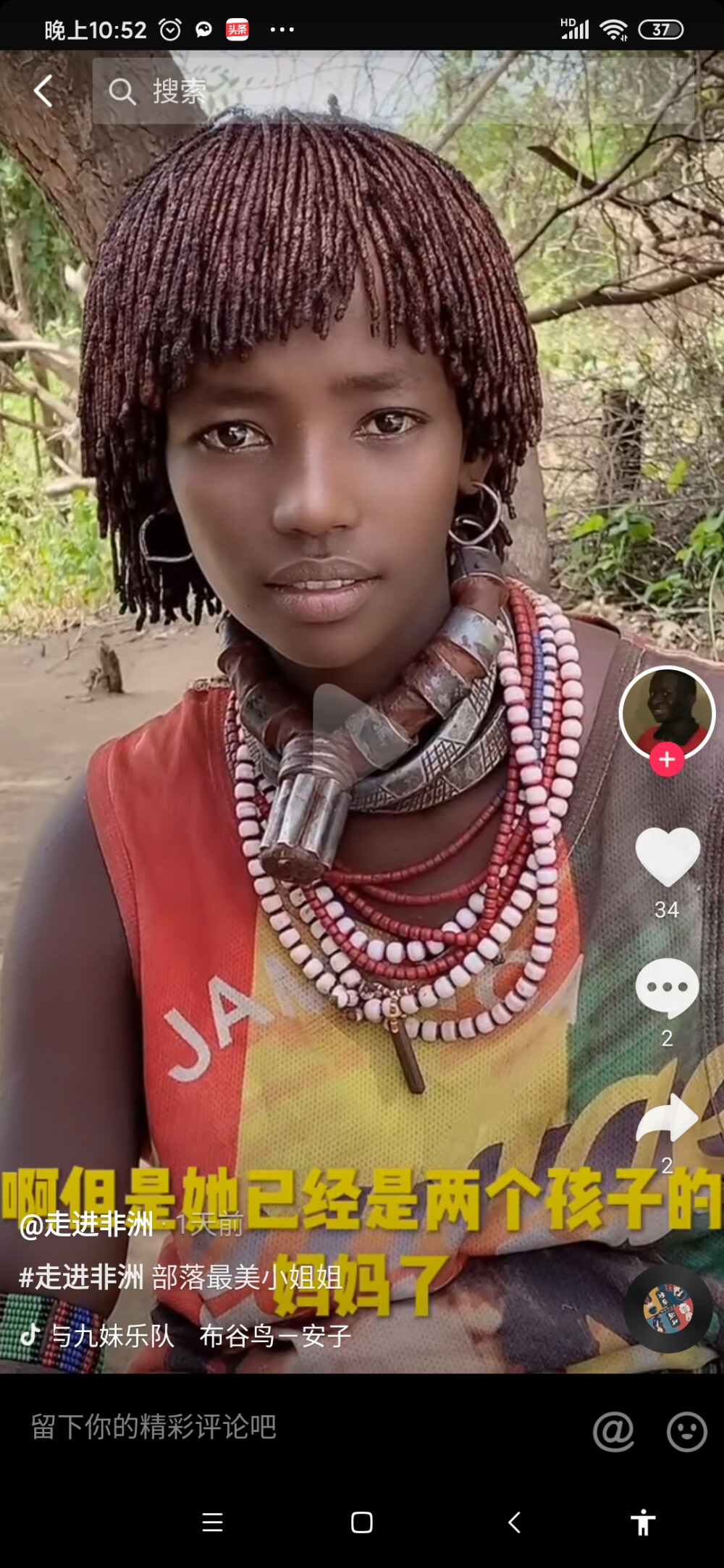Open the #走进非洲 hashtag
The image size is (724, 1568).
[81, 1277]
